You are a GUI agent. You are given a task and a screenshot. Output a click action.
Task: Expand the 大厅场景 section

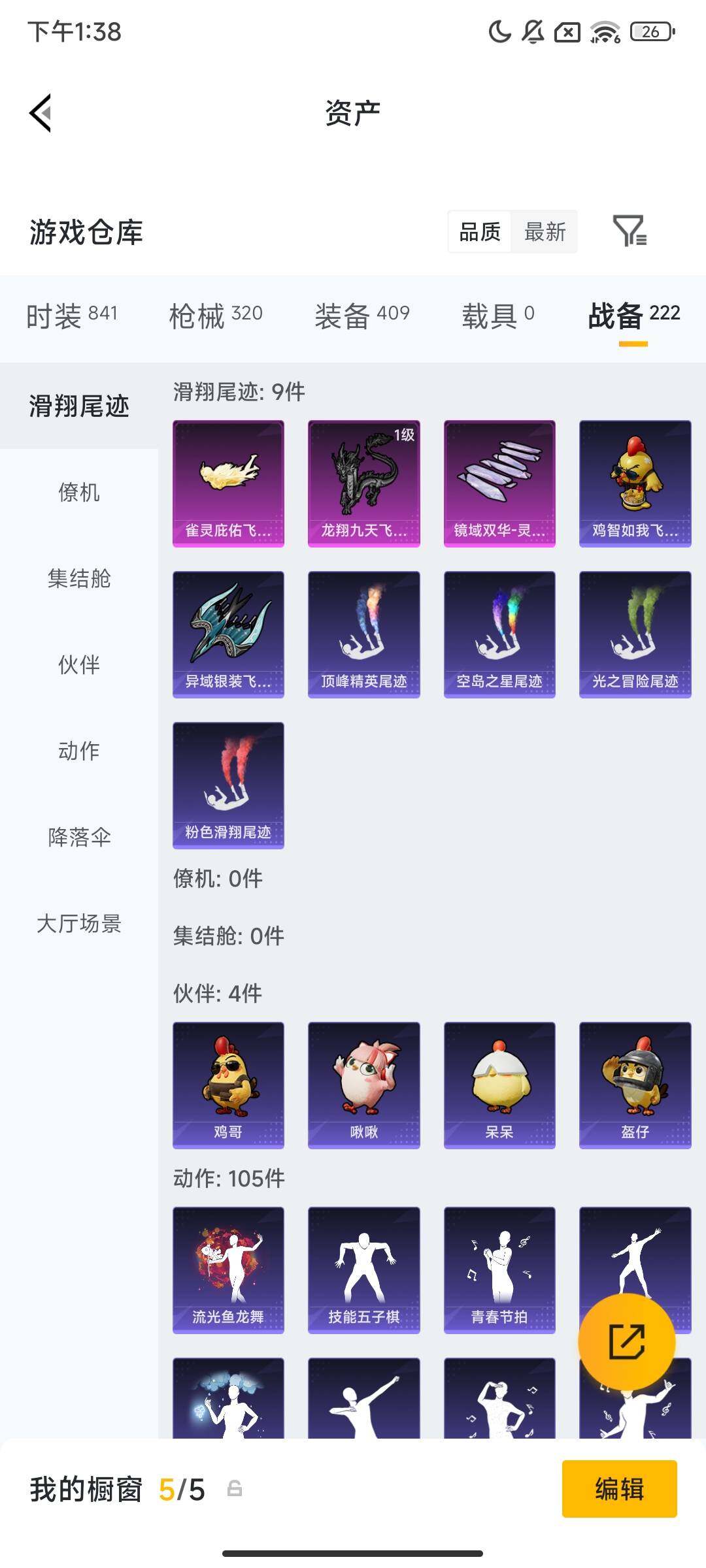[80, 924]
